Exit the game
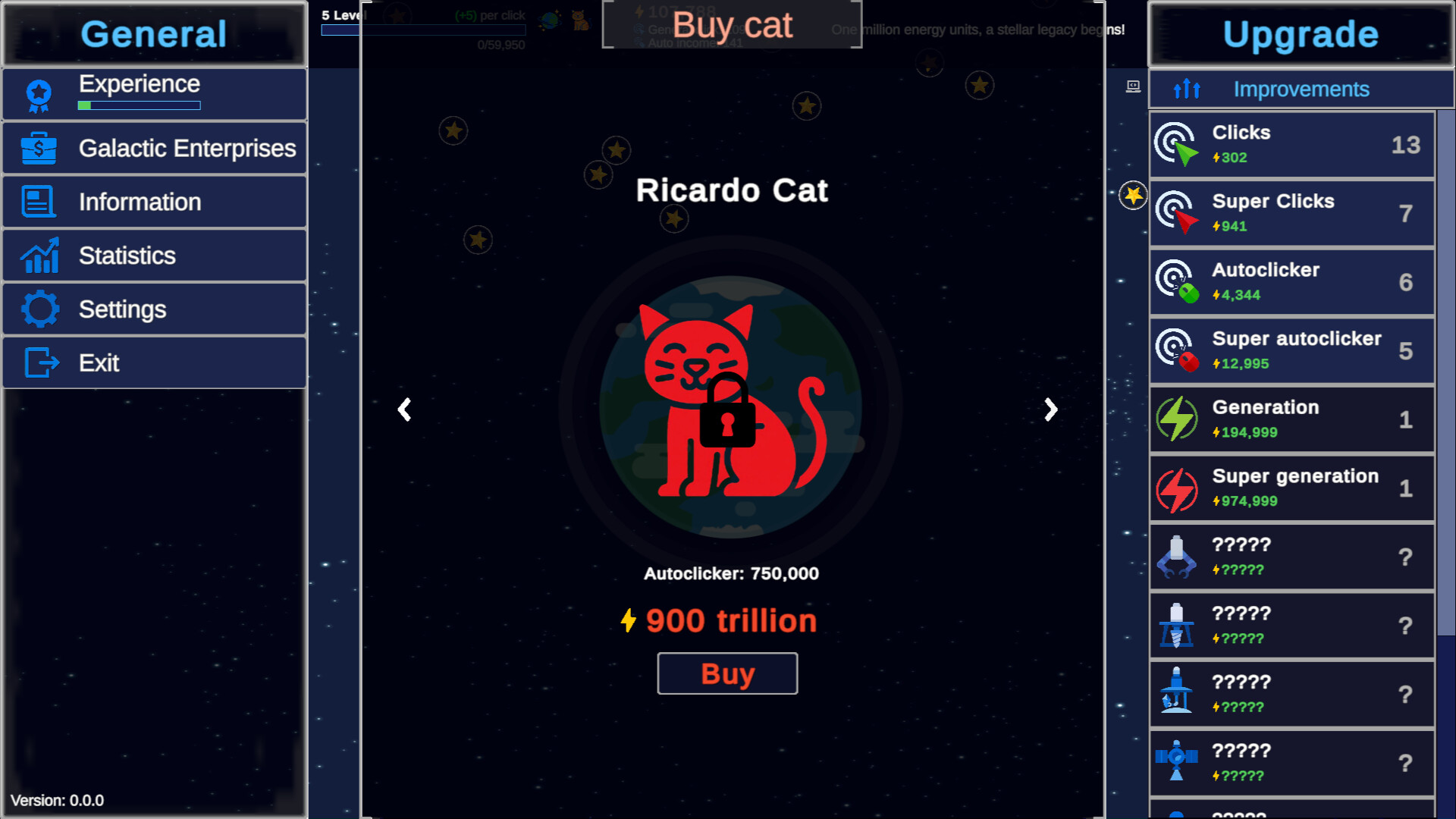Viewport: 1456px width, 819px height. [155, 363]
